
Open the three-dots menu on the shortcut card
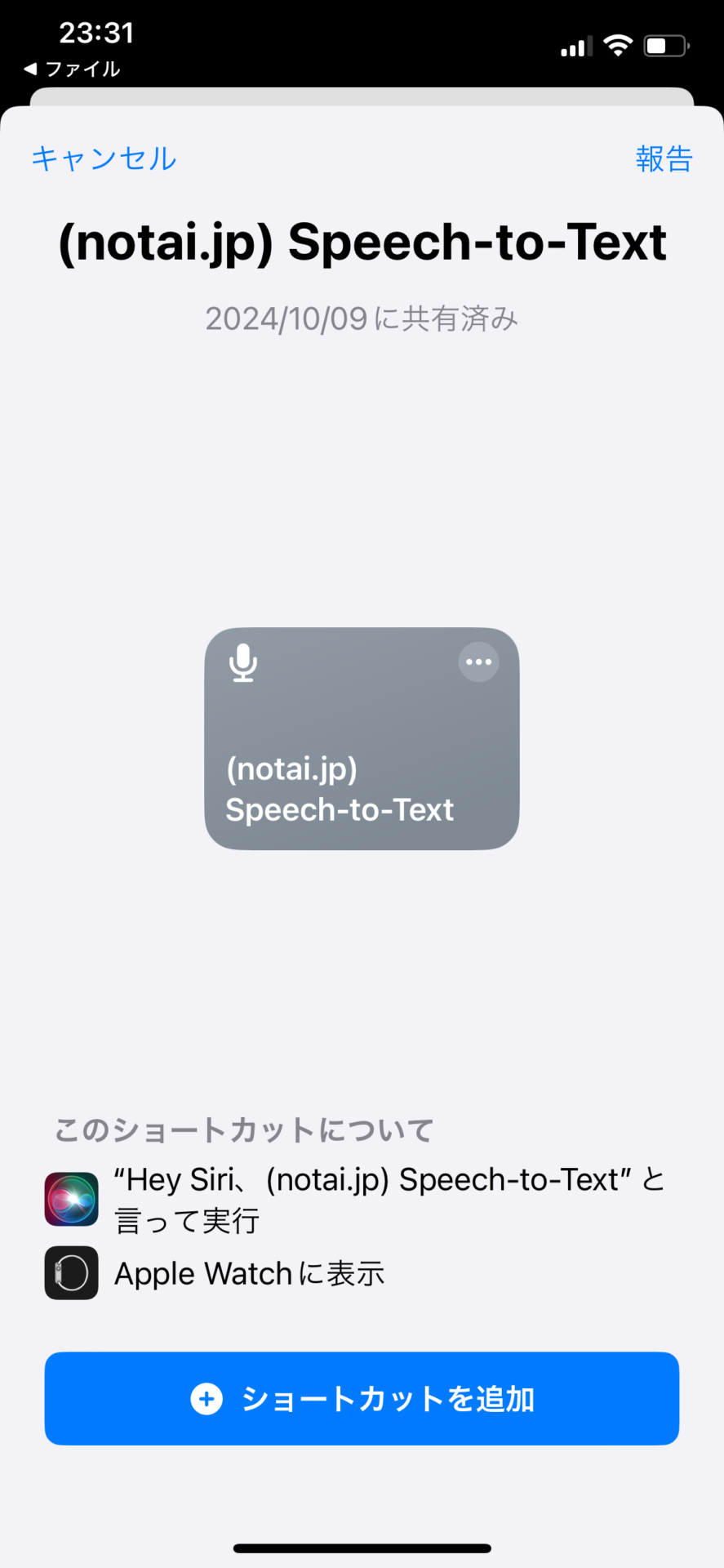[478, 661]
